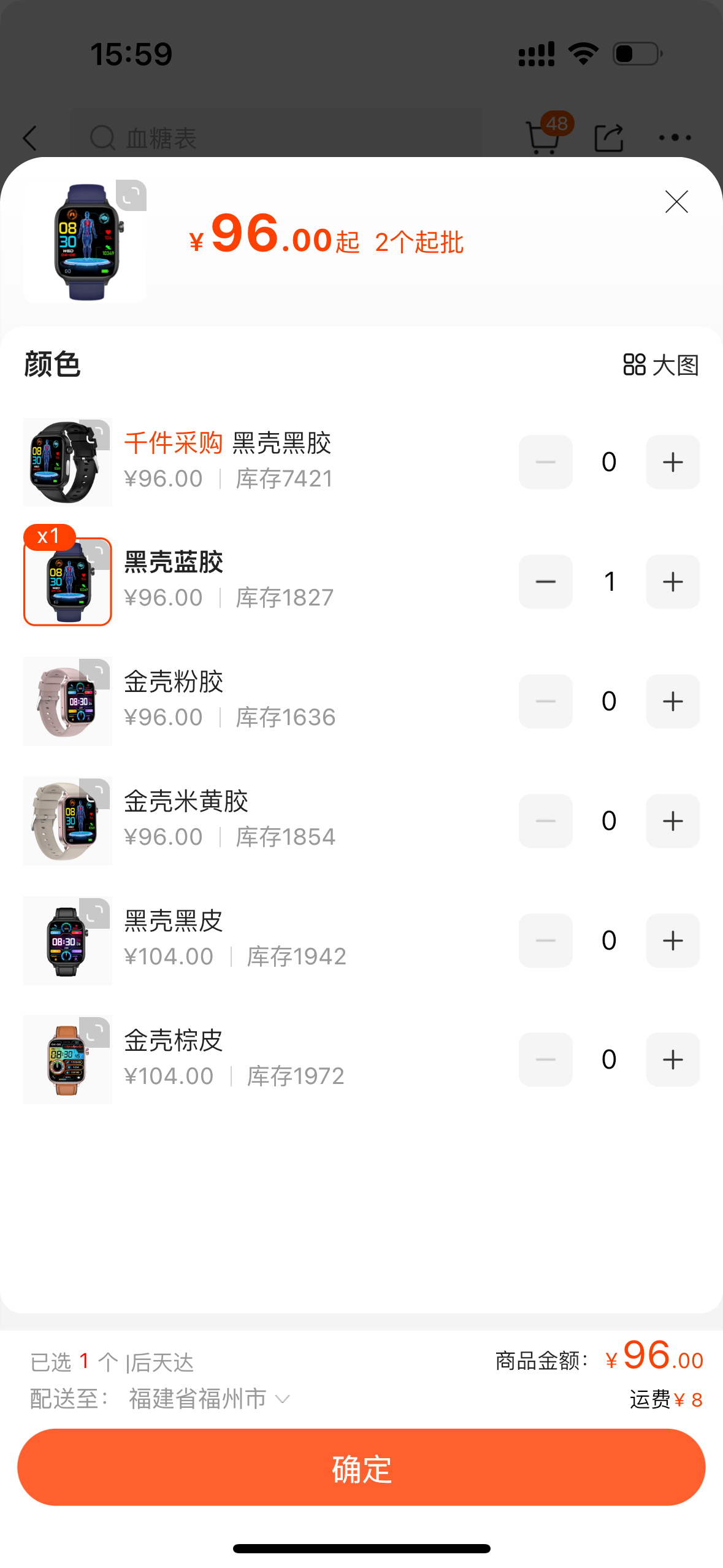Increase quantity for 黑壳黑皮
723x1568 pixels.
pos(672,940)
